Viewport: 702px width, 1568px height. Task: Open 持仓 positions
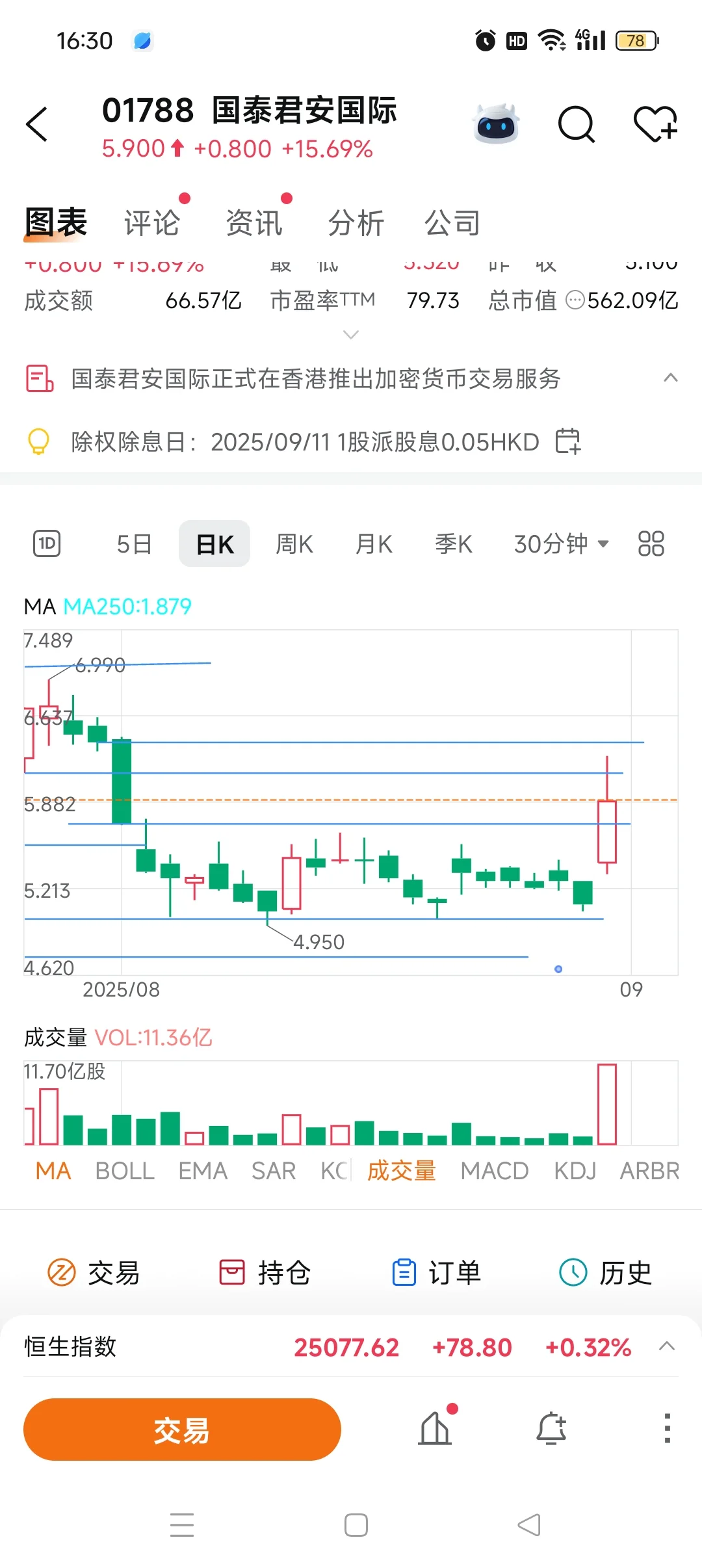265,1272
